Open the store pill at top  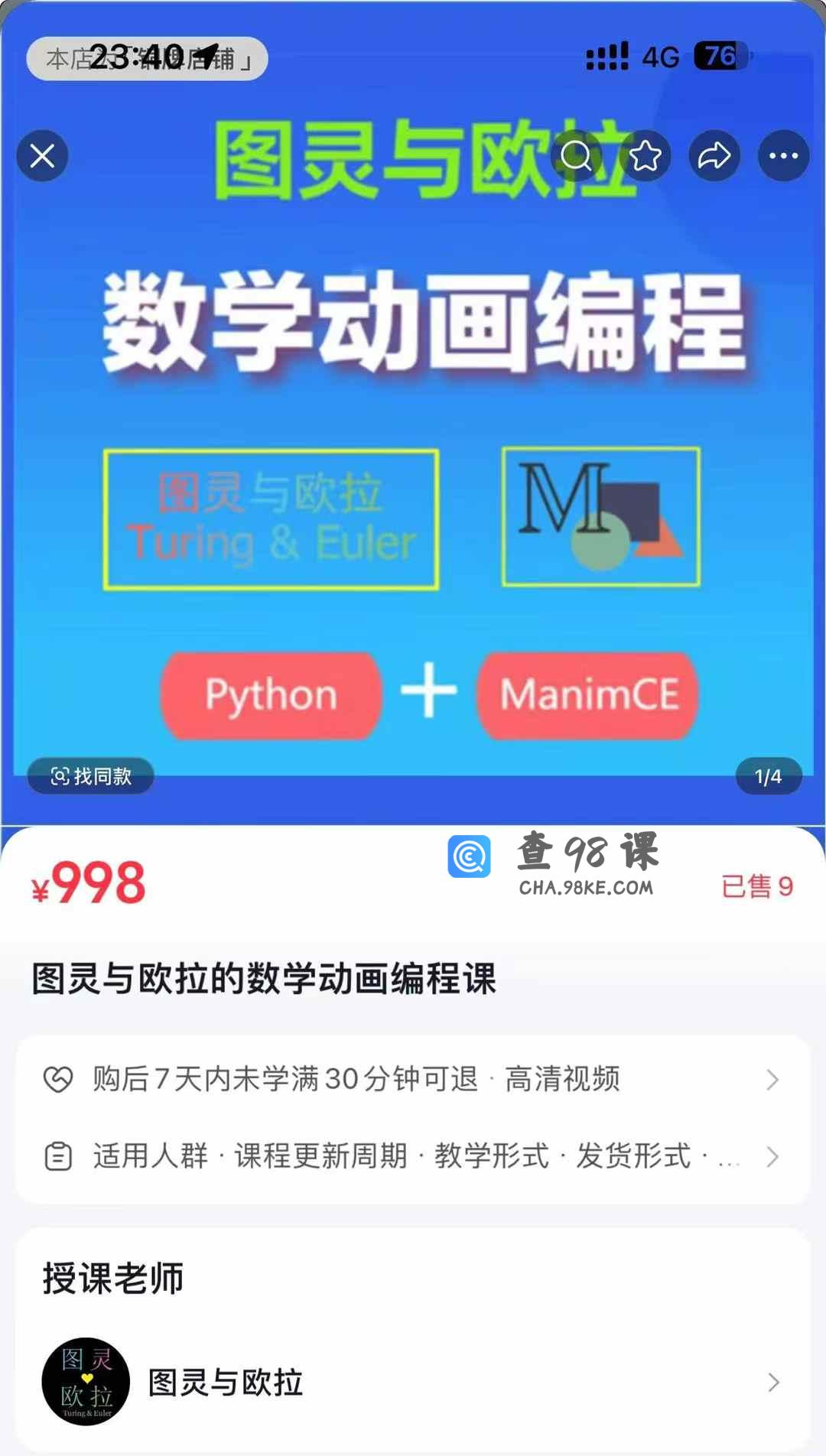pos(147,58)
